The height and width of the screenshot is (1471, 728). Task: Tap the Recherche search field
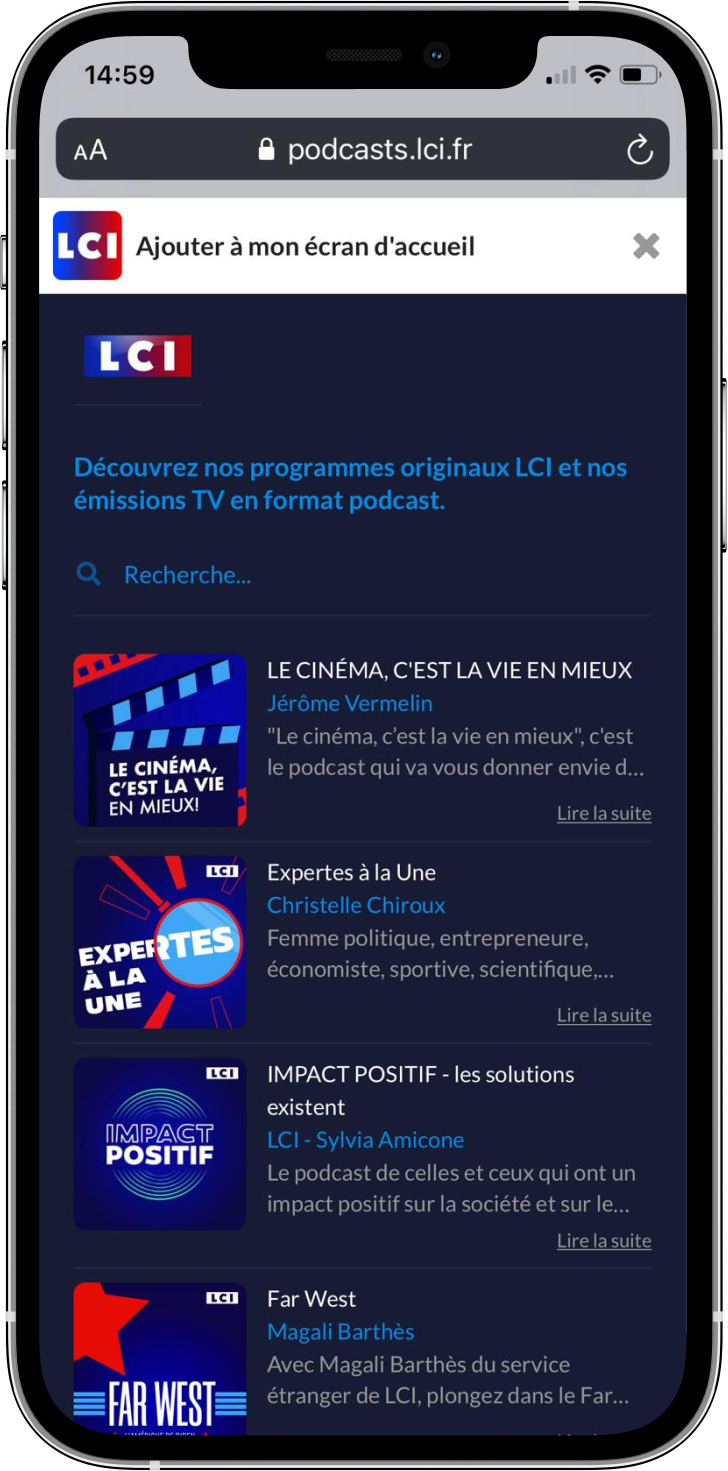[362, 575]
